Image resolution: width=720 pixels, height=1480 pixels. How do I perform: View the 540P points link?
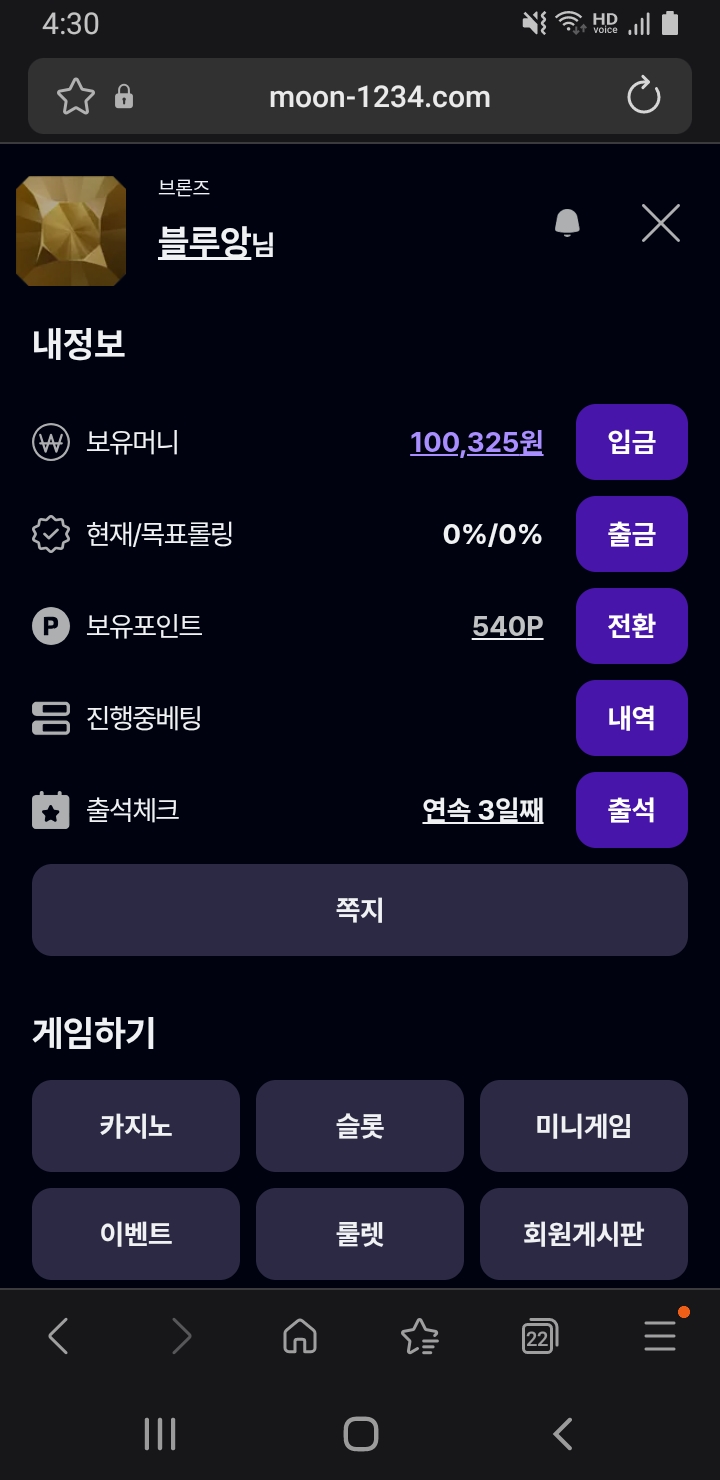click(507, 626)
